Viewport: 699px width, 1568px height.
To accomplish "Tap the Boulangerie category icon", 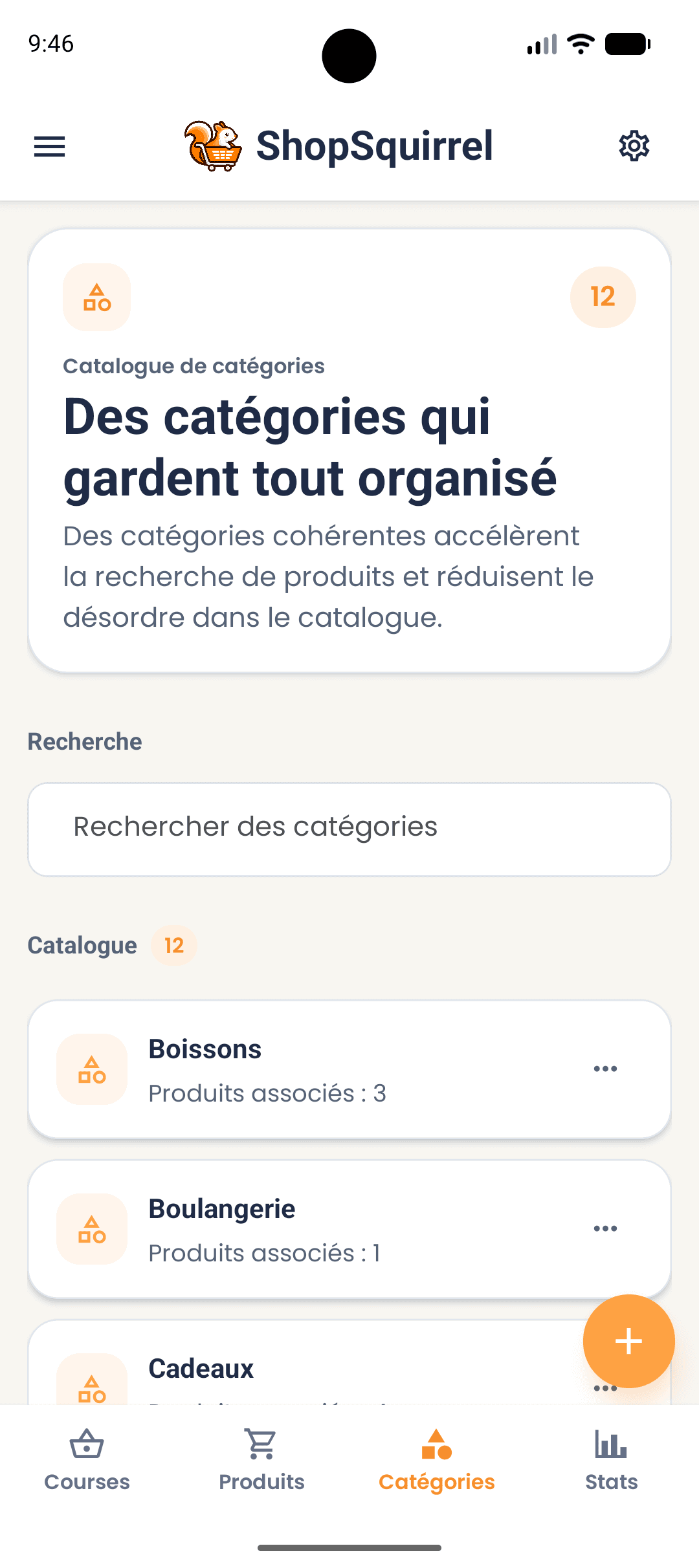I will pyautogui.click(x=92, y=1229).
